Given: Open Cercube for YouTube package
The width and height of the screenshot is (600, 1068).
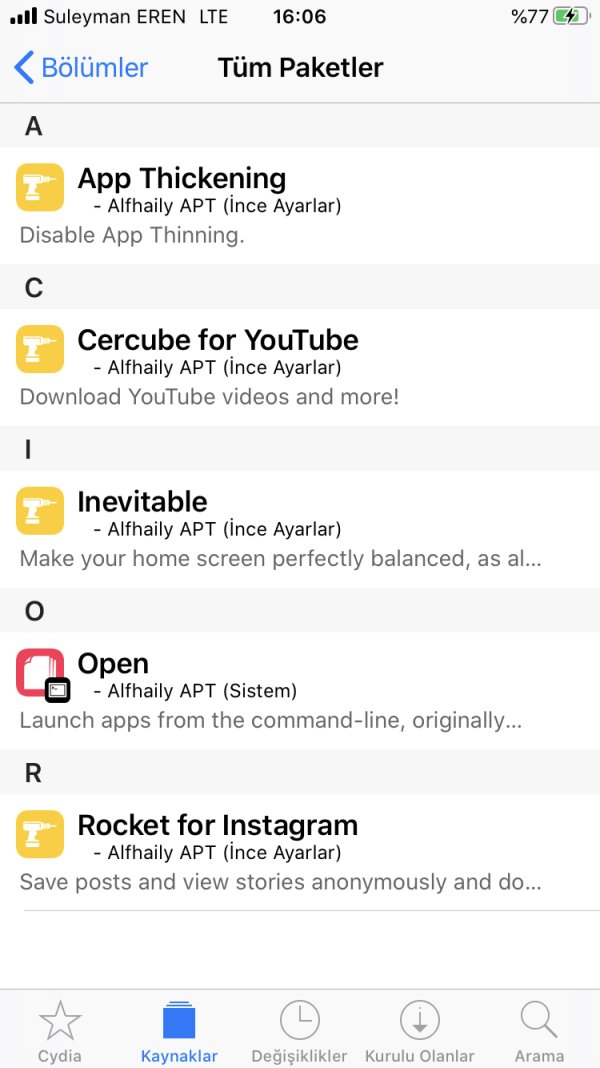Looking at the screenshot, I should [300, 368].
